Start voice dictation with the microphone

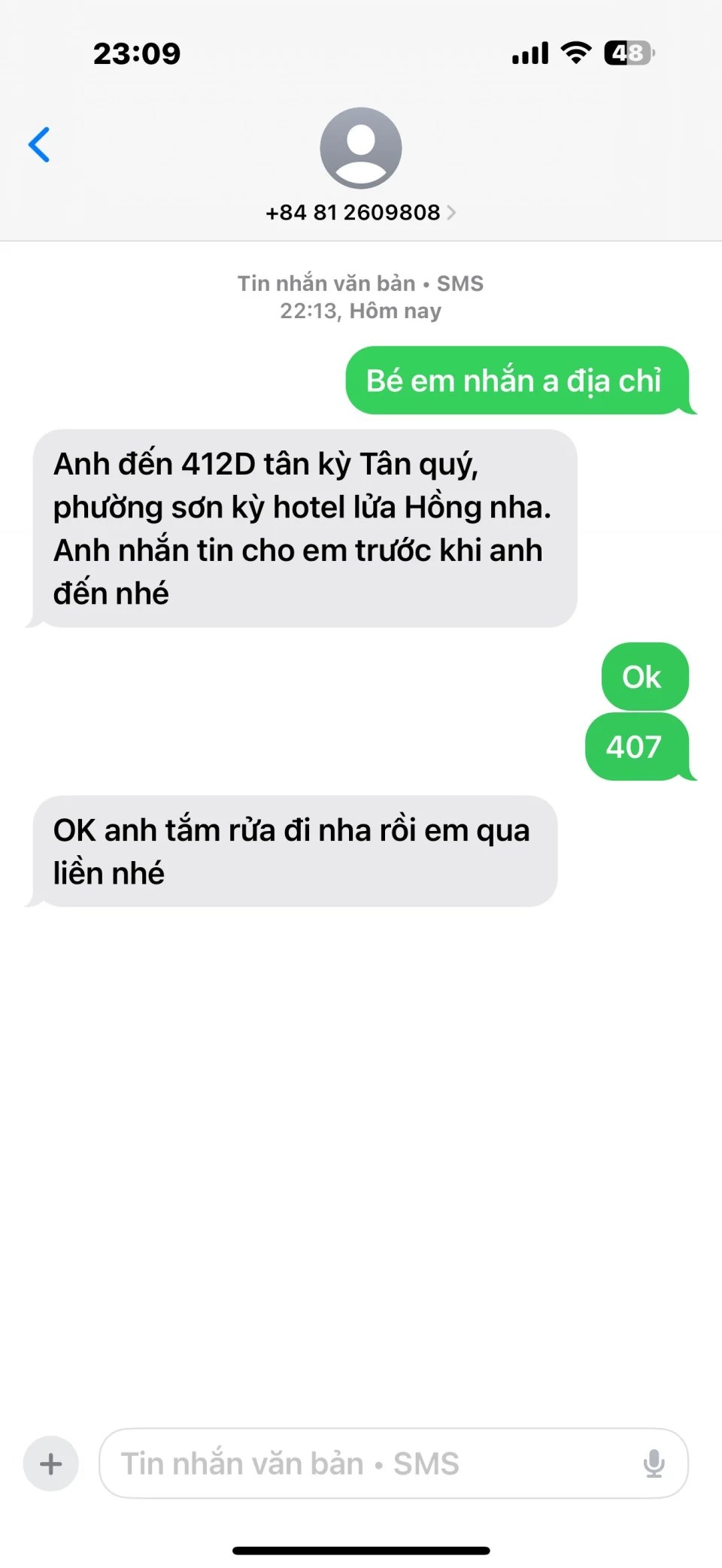coord(654,1463)
